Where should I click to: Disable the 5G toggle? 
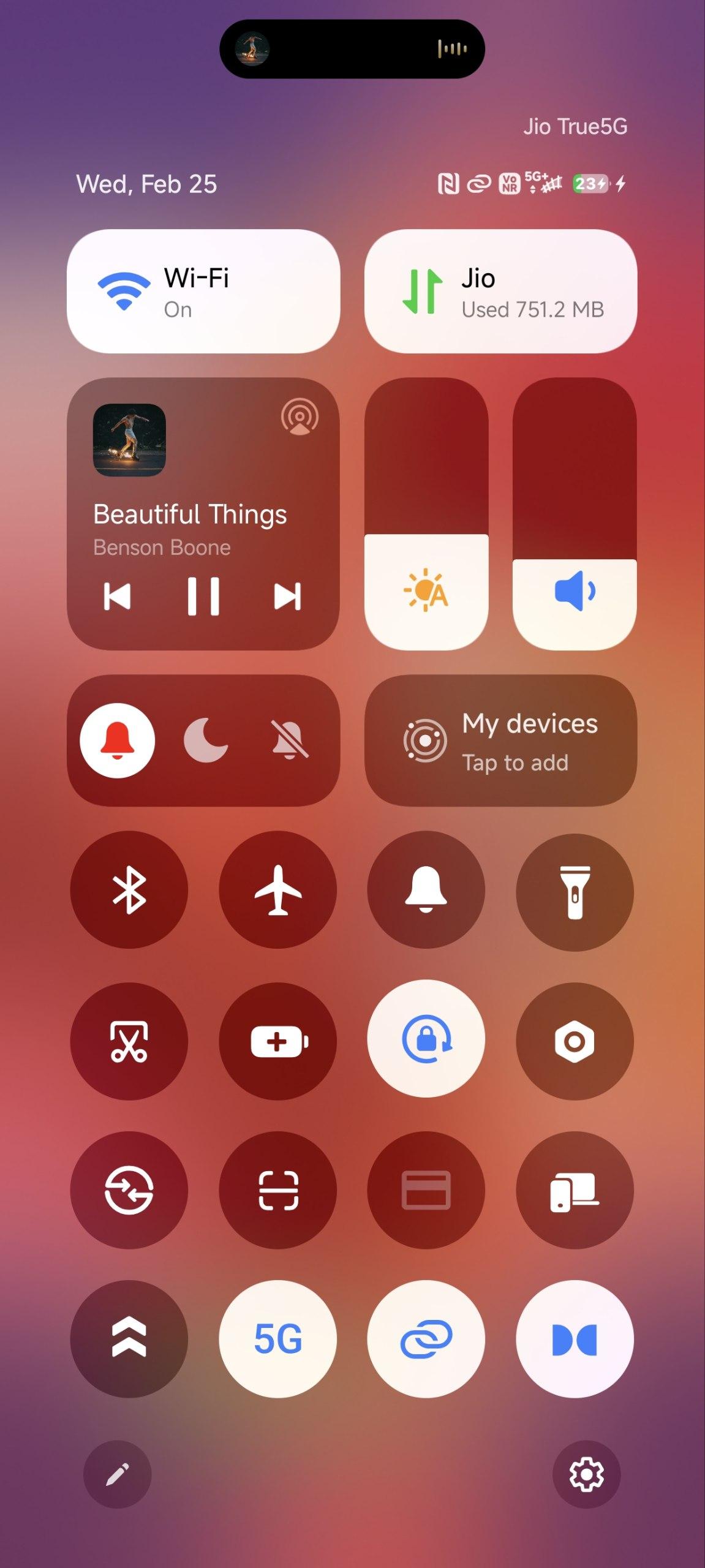277,1339
